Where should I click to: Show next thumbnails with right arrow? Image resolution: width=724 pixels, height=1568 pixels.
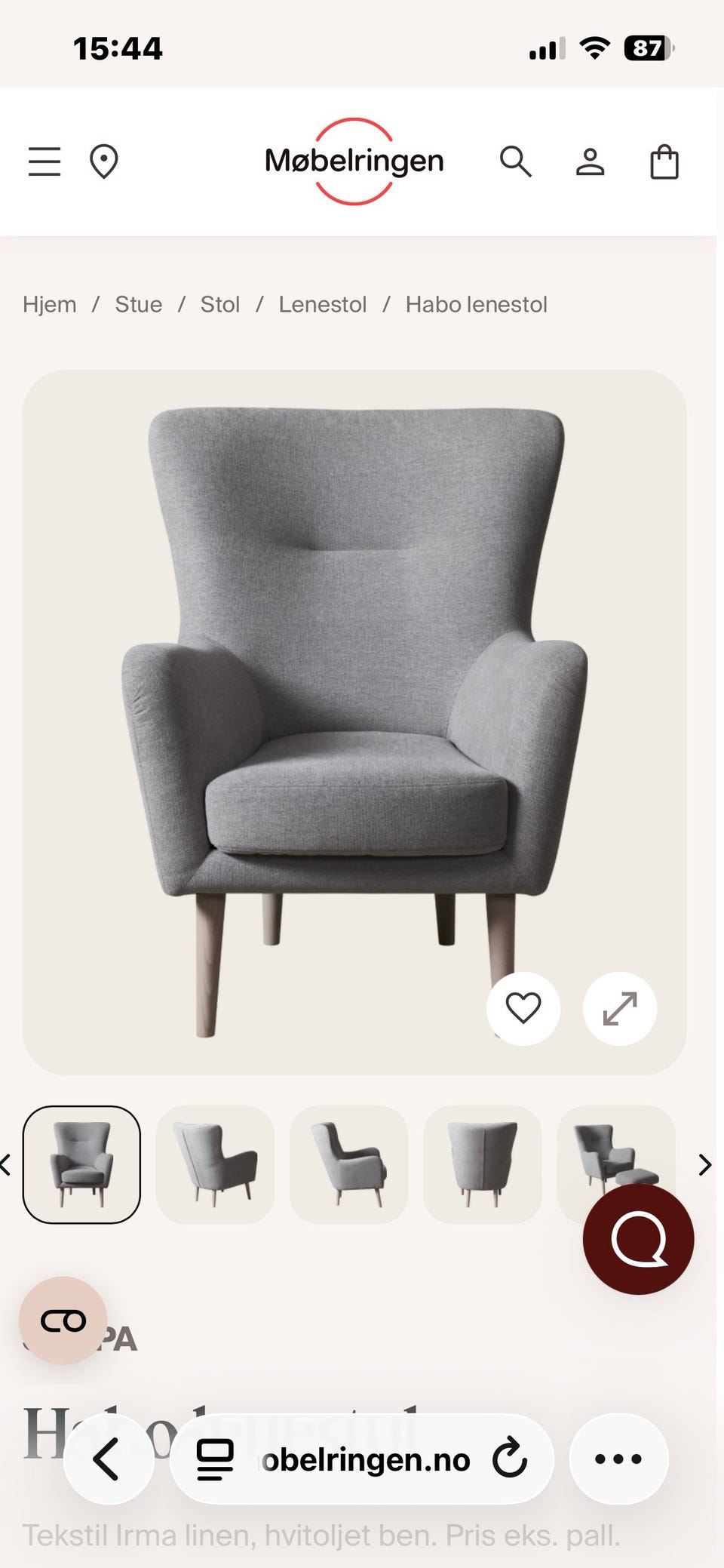pos(705,1164)
